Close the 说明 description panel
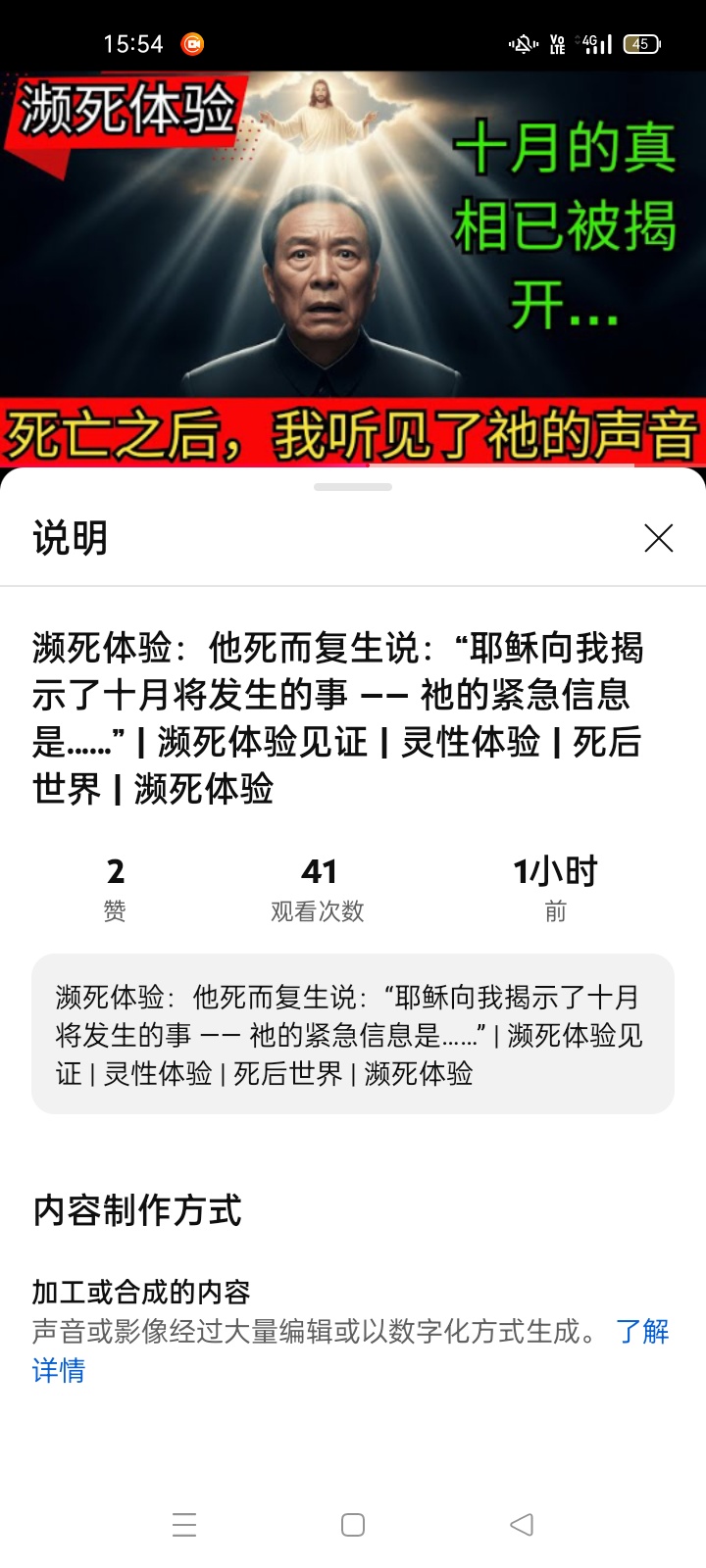 658,537
